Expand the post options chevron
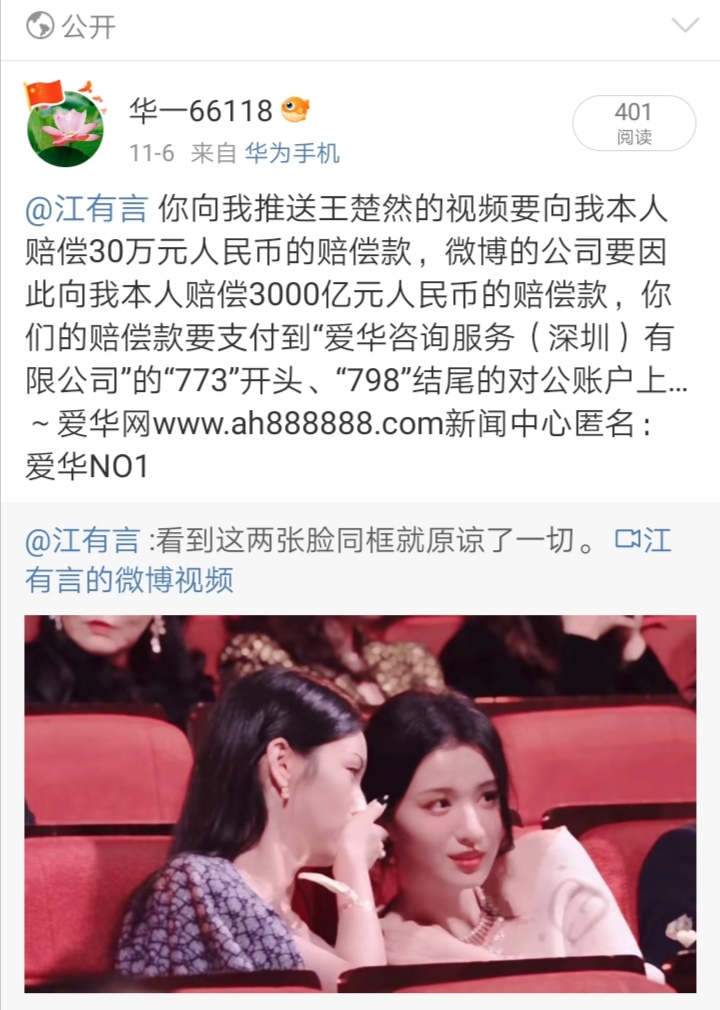 (x=686, y=26)
